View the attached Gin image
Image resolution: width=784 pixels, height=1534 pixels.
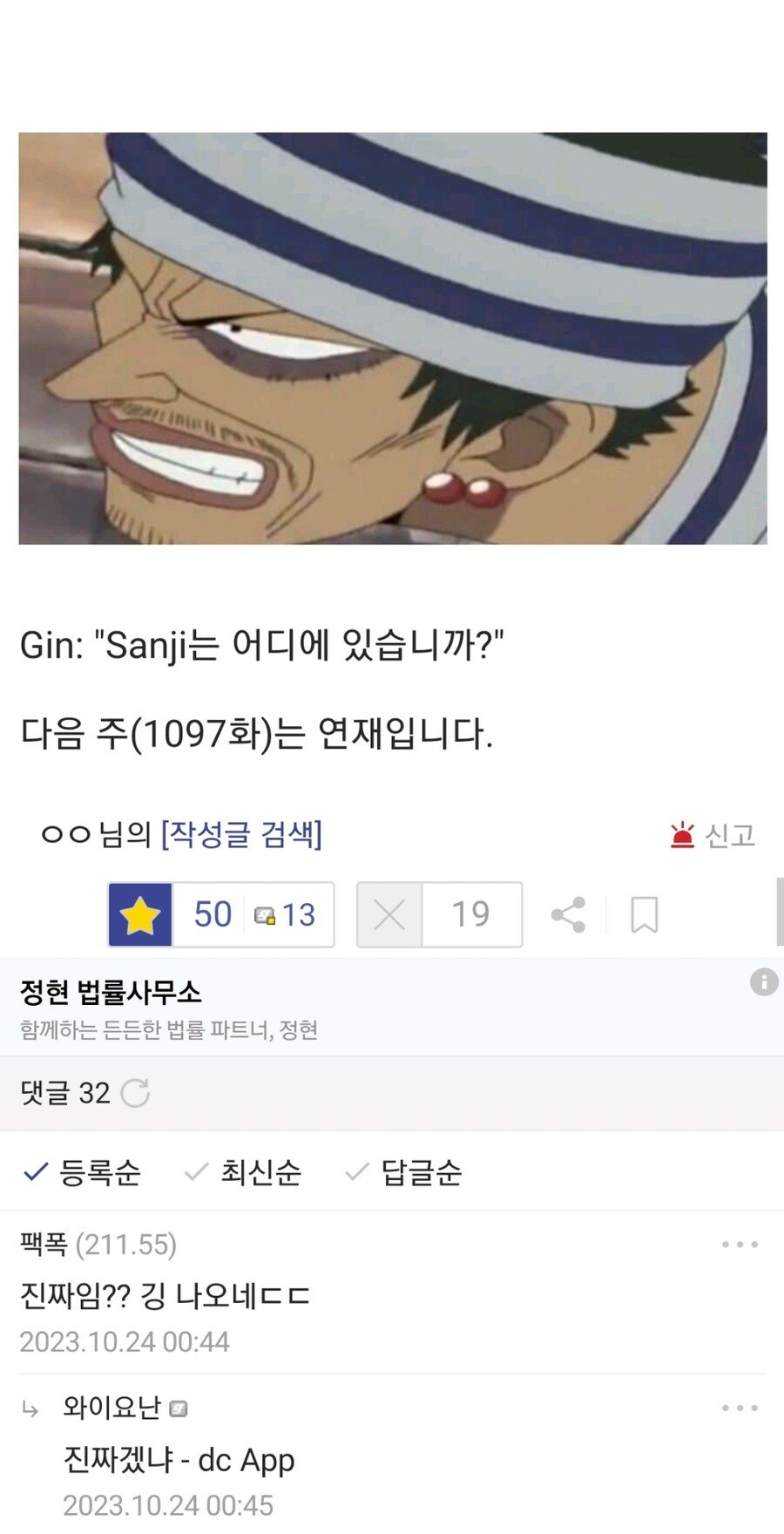click(393, 338)
